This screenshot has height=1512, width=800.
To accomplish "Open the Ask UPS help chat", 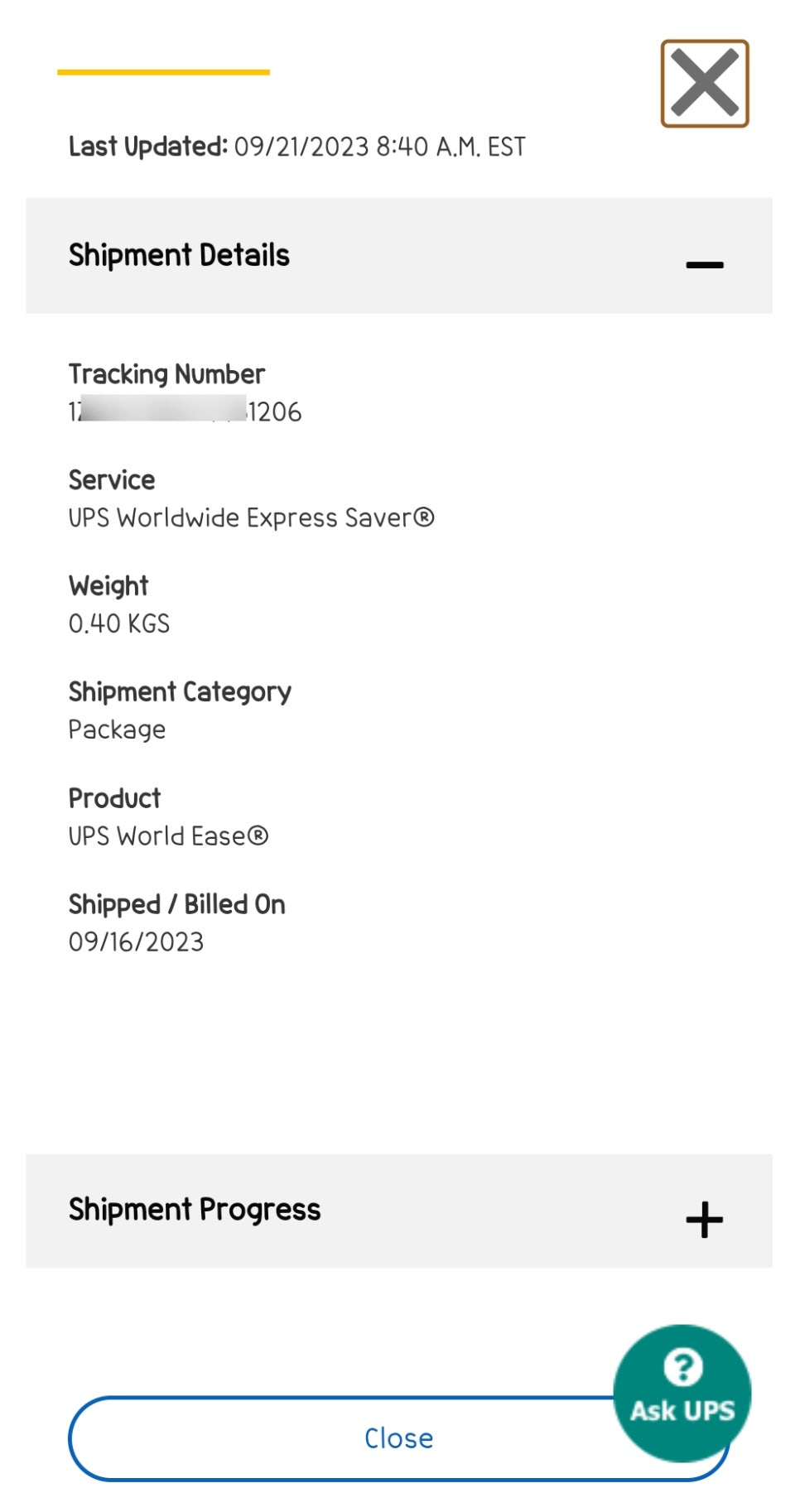I will [x=682, y=1393].
